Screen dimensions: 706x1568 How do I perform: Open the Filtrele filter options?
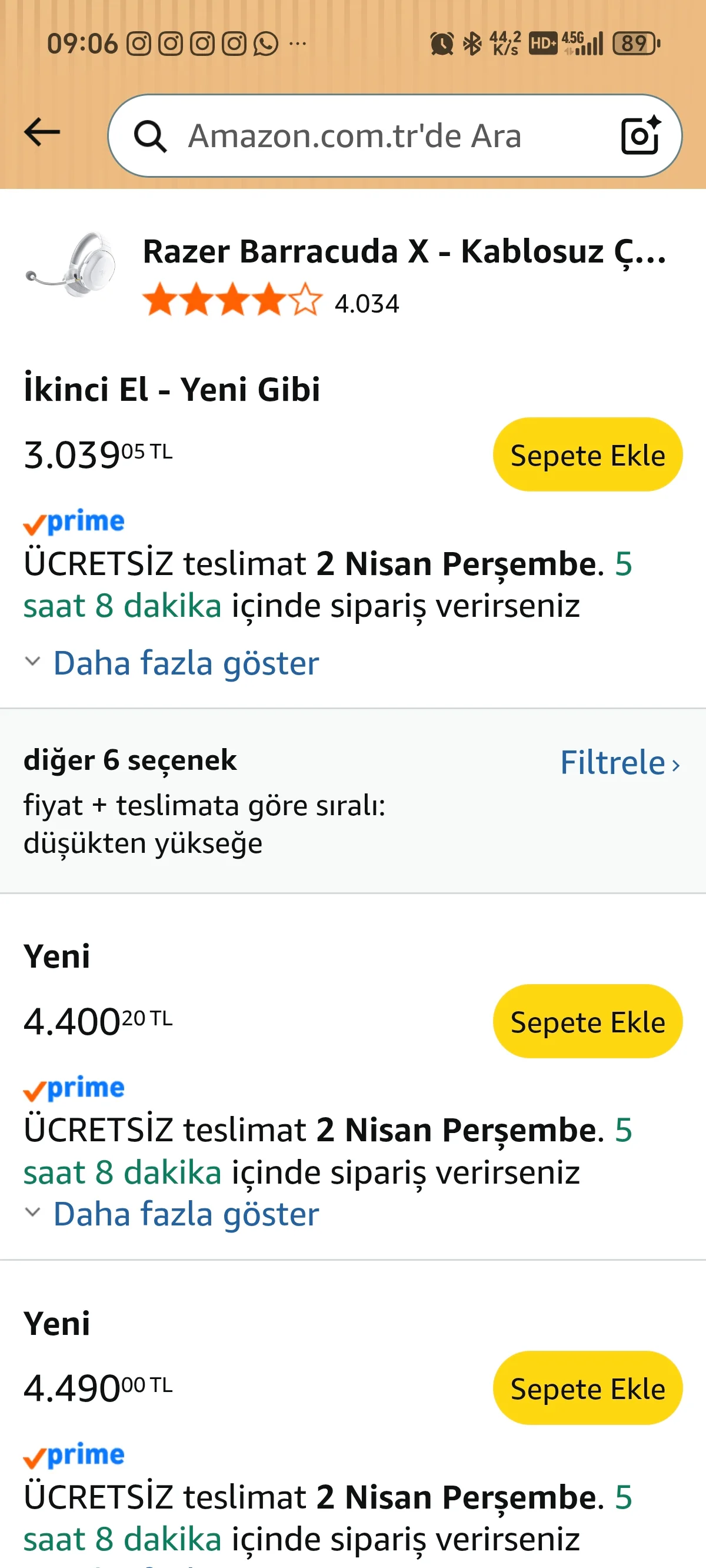[x=619, y=763]
